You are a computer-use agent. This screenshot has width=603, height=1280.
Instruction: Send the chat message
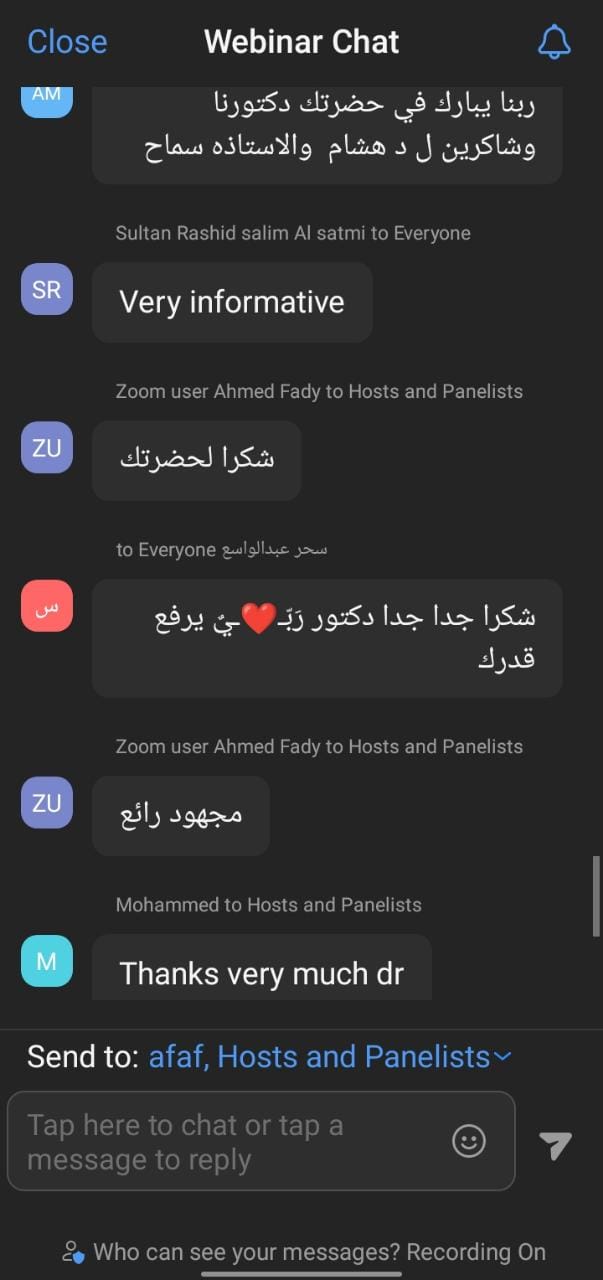pos(555,1145)
